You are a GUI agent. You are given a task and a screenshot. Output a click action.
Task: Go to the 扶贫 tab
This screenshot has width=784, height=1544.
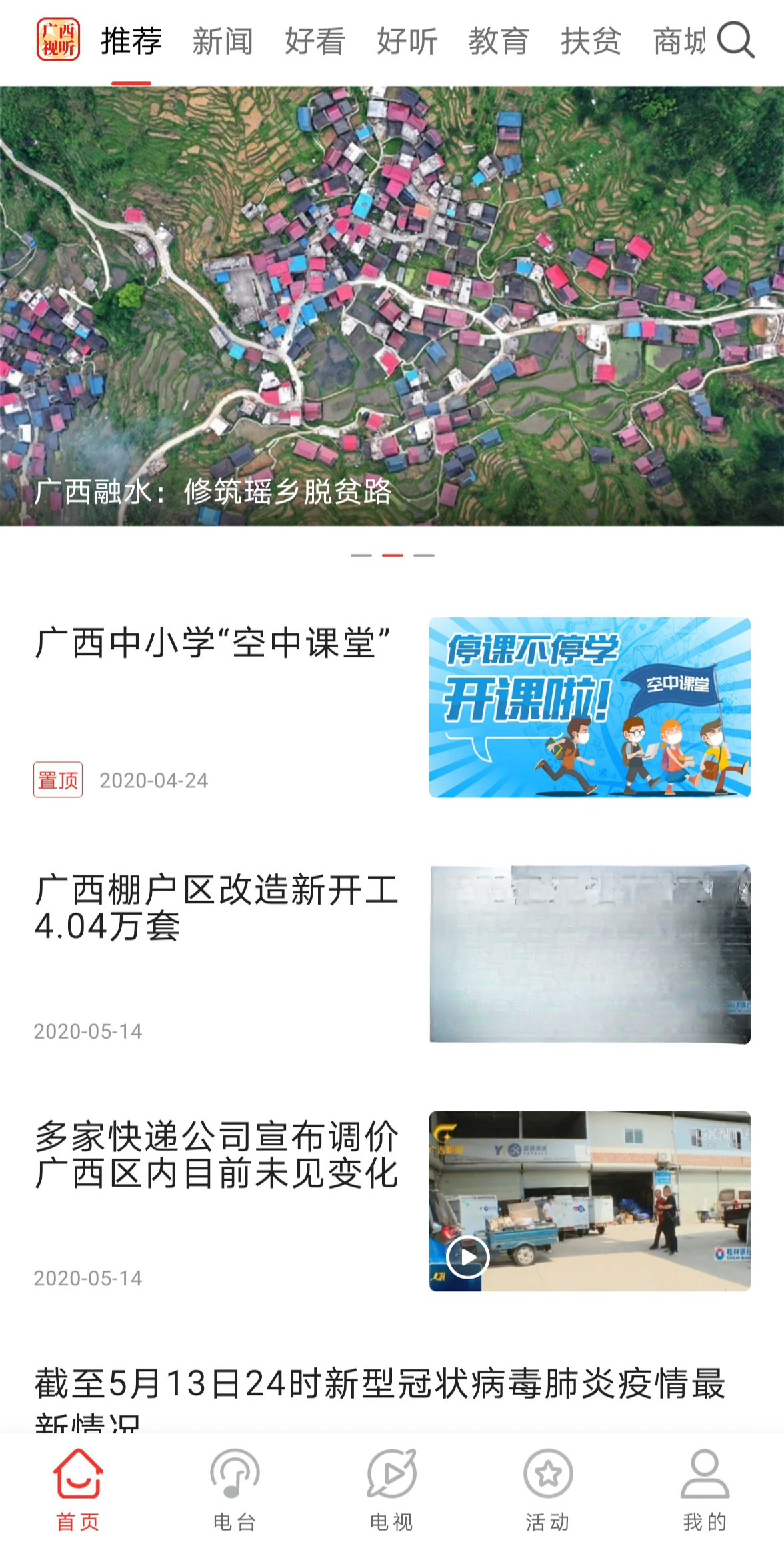tap(591, 41)
